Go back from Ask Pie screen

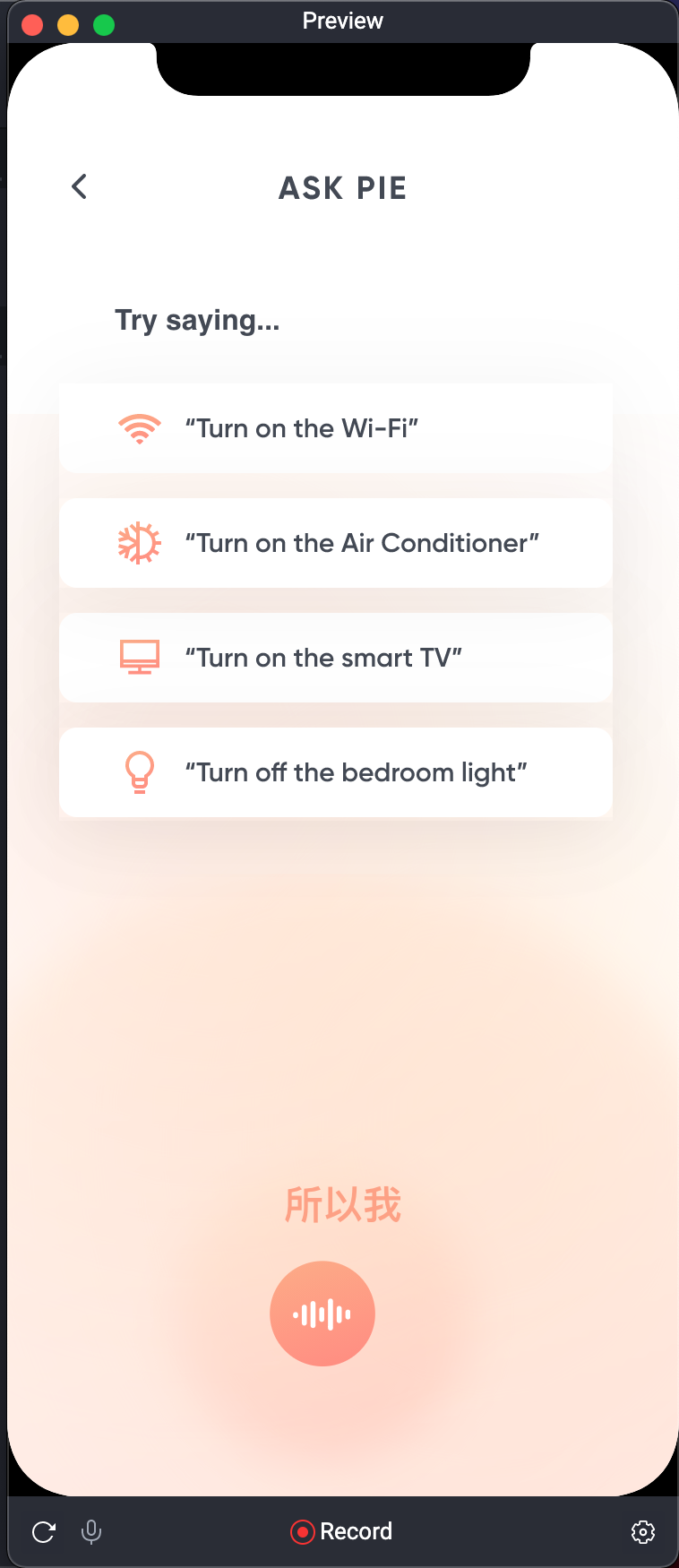[80, 186]
